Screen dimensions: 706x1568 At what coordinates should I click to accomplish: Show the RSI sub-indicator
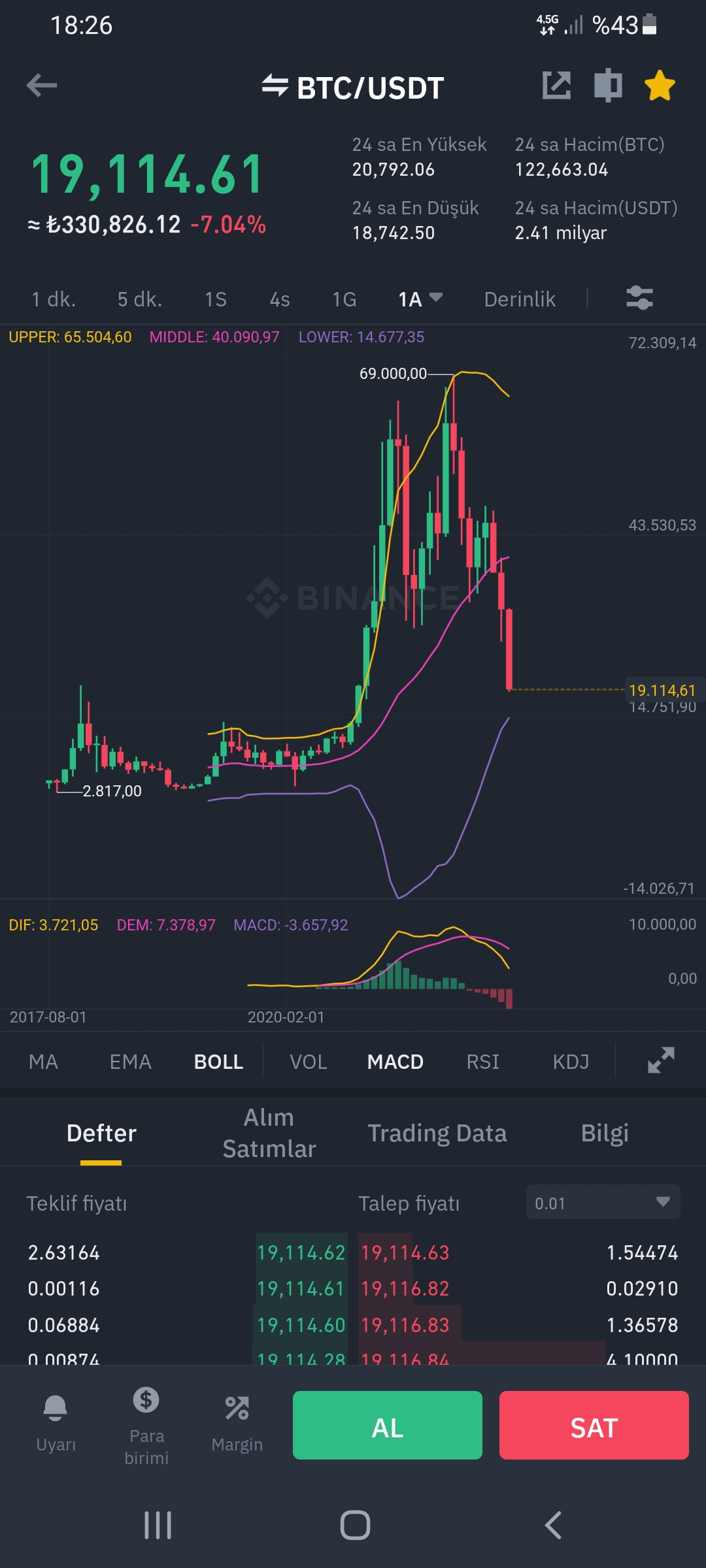pyautogui.click(x=482, y=1062)
